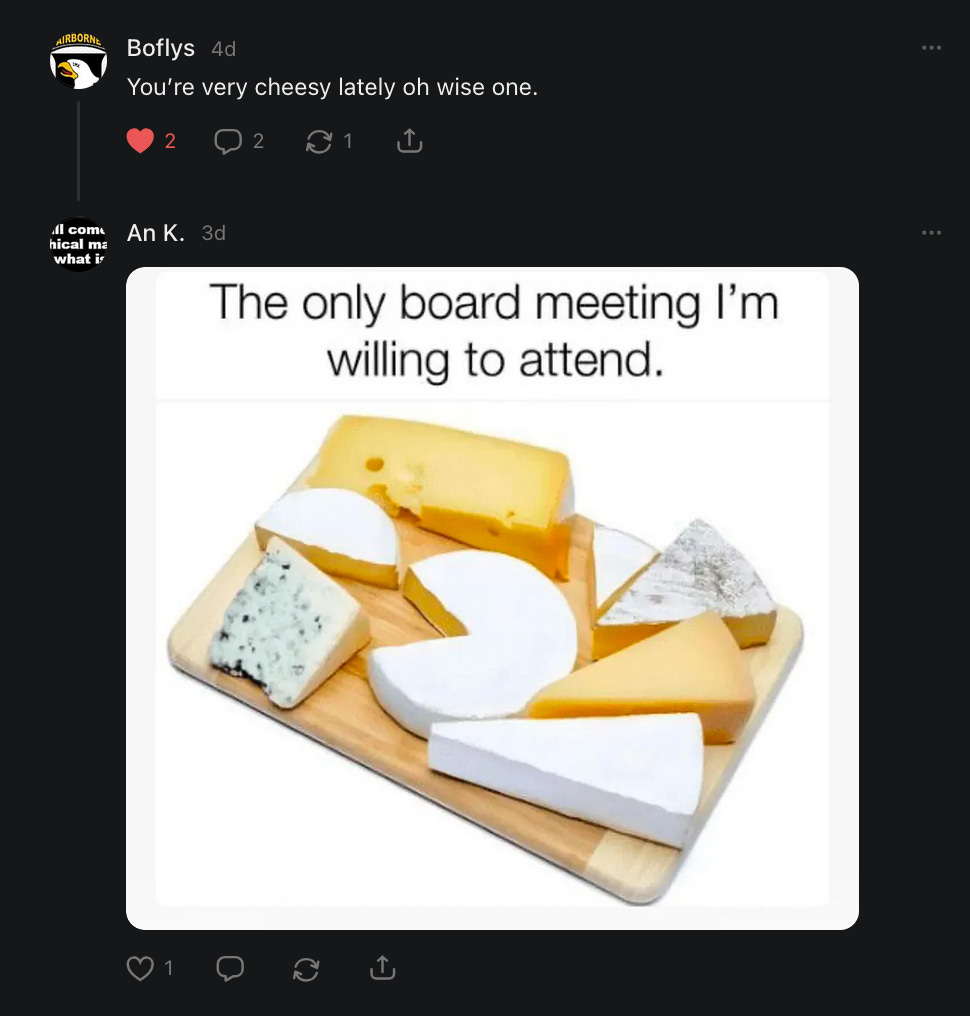Viewport: 970px width, 1016px height.
Task: Restack Boflys's comment
Action: click(318, 142)
